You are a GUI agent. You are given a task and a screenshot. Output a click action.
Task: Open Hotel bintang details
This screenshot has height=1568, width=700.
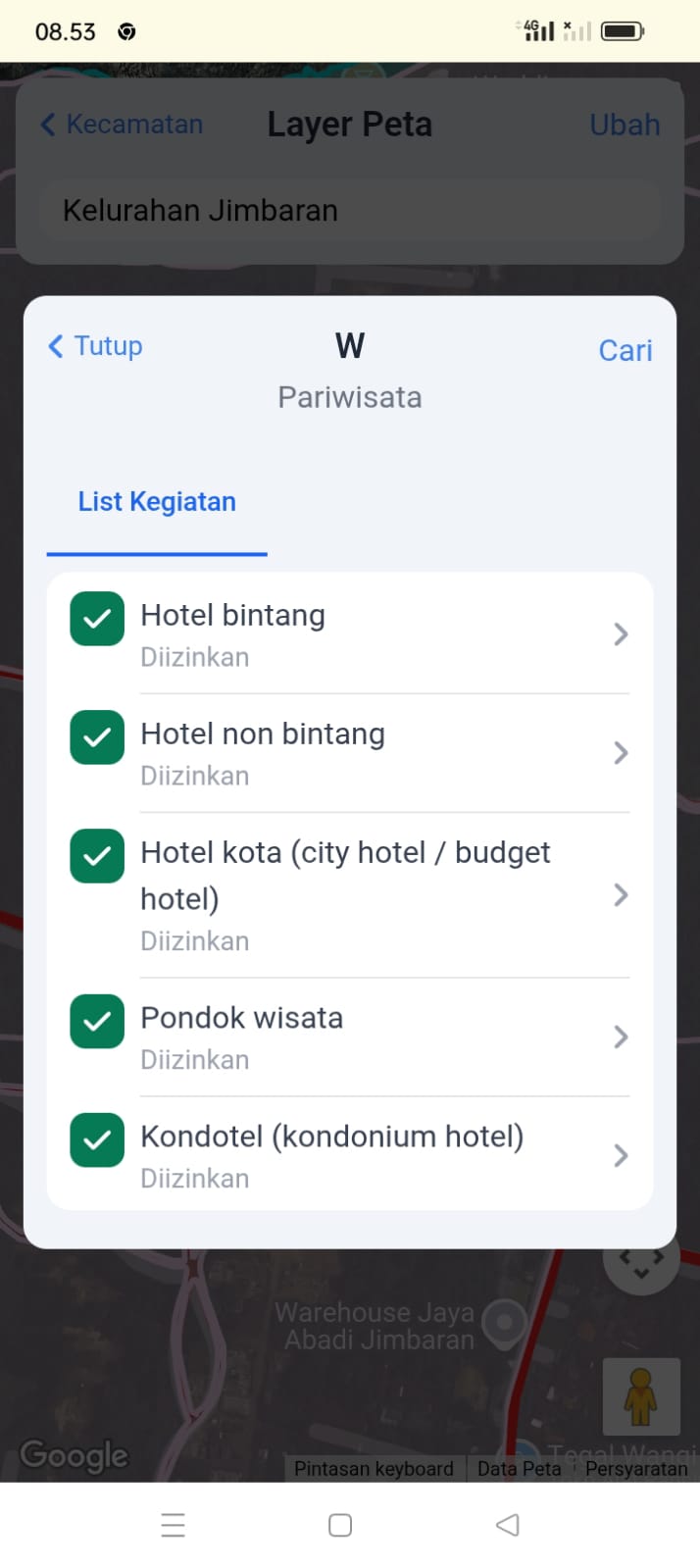tap(620, 634)
